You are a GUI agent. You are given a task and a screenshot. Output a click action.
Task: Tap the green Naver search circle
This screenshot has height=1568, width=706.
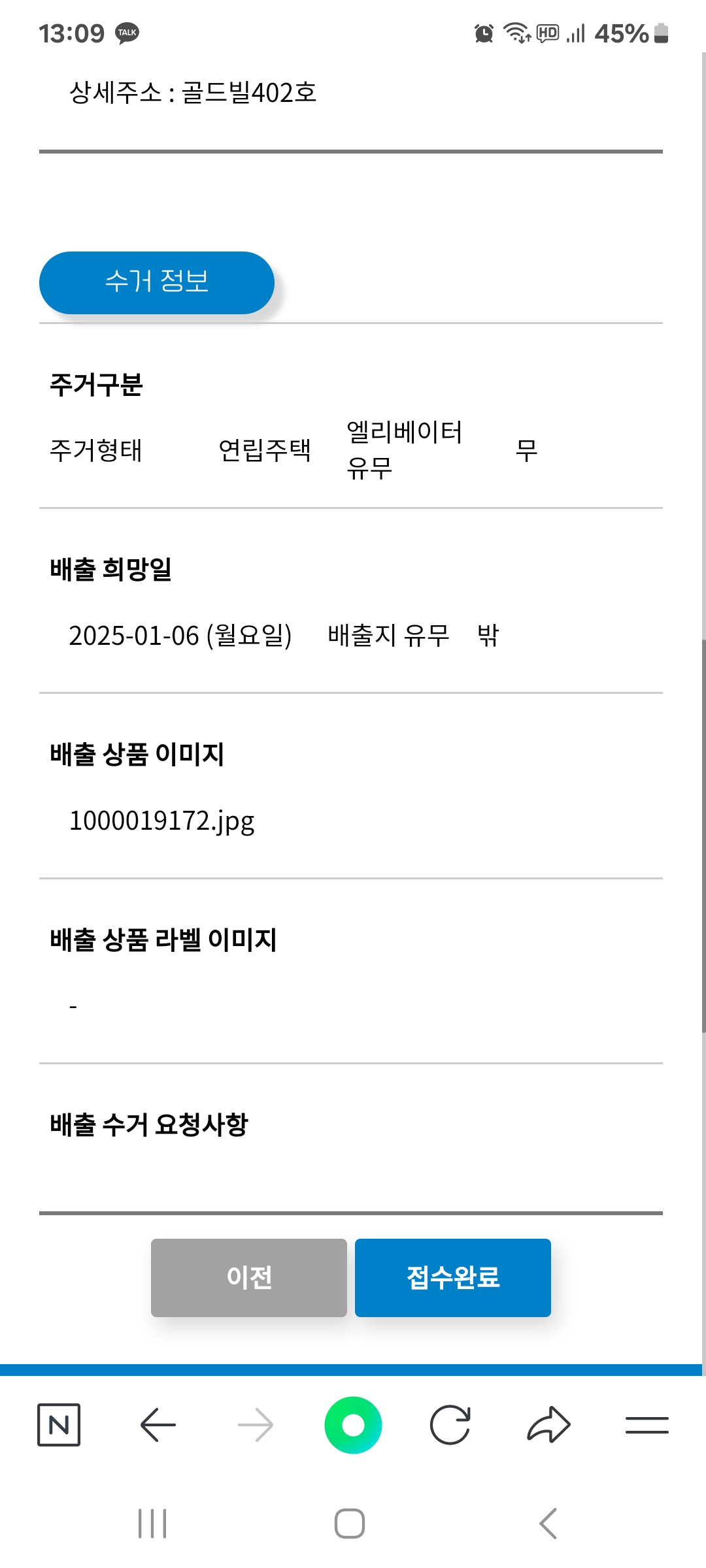point(353,1425)
